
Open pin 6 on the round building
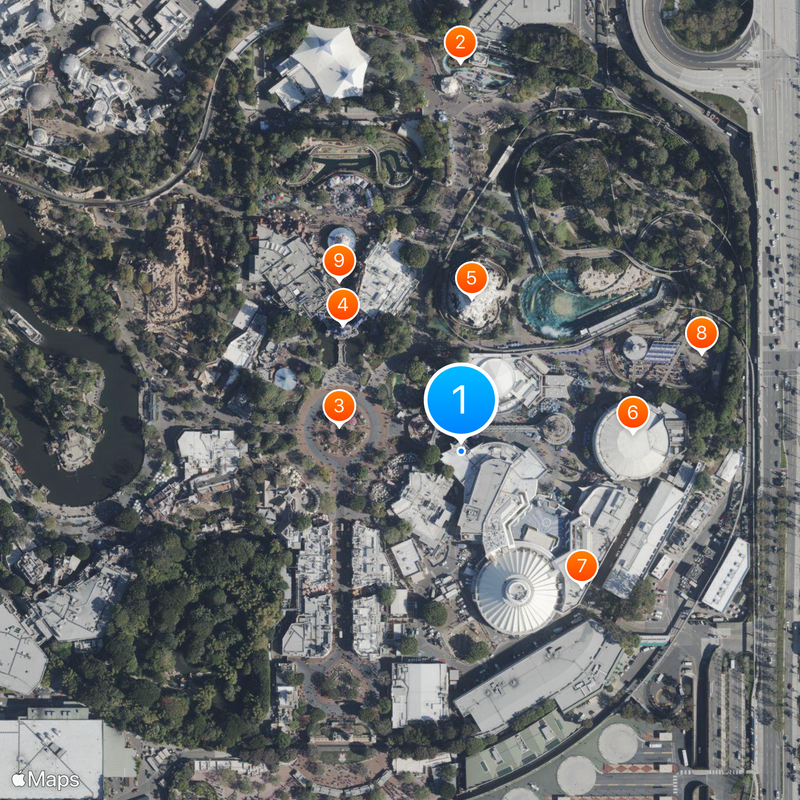(632, 411)
